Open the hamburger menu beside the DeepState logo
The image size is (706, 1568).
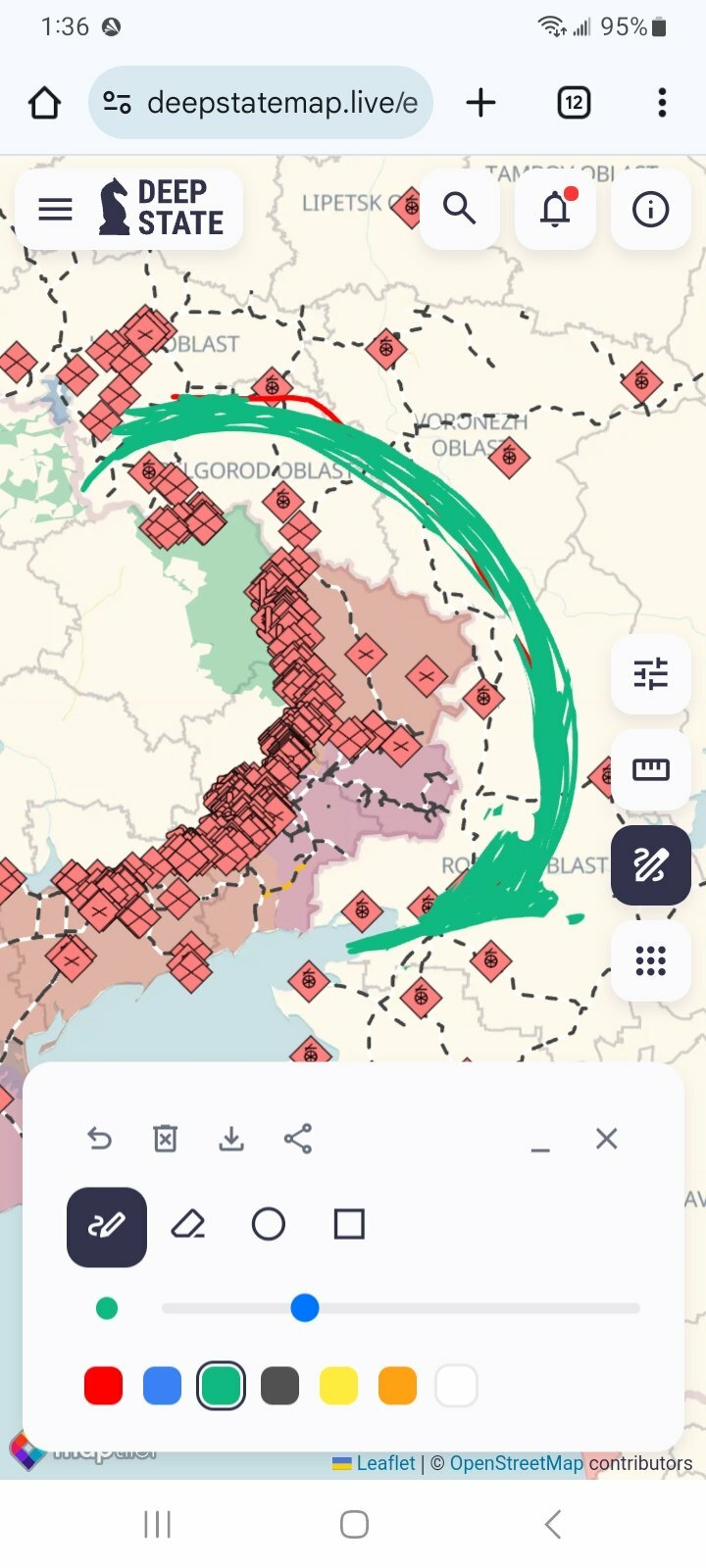(x=55, y=209)
